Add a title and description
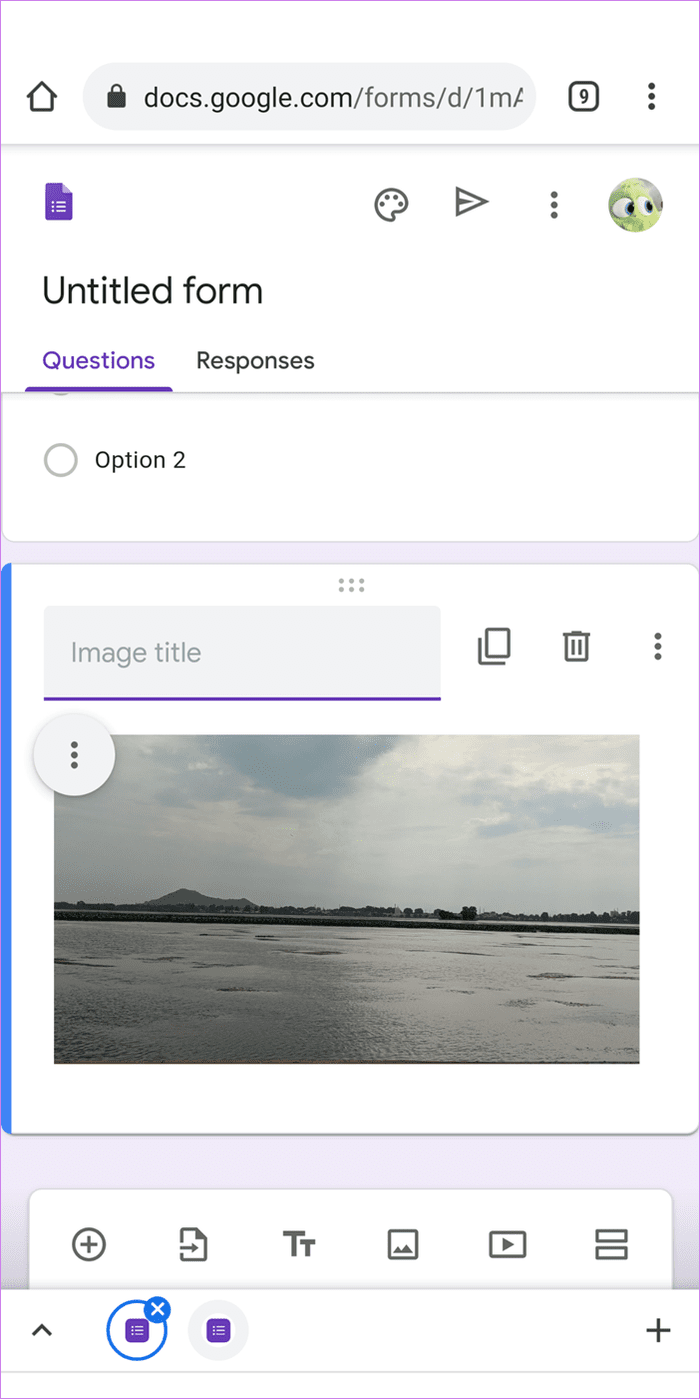 [x=299, y=1245]
